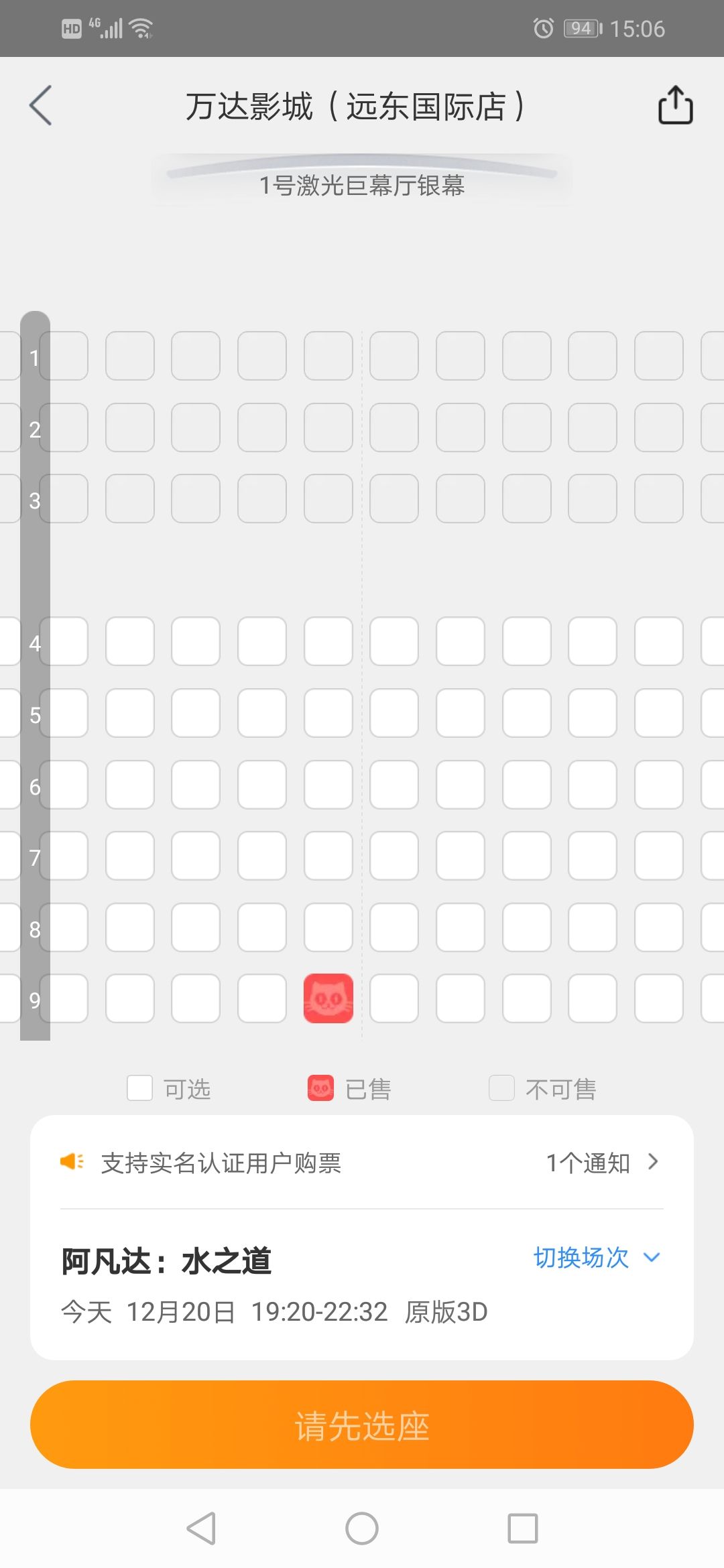Tap the 请先选座 button
The height and width of the screenshot is (1568, 724).
(362, 1425)
